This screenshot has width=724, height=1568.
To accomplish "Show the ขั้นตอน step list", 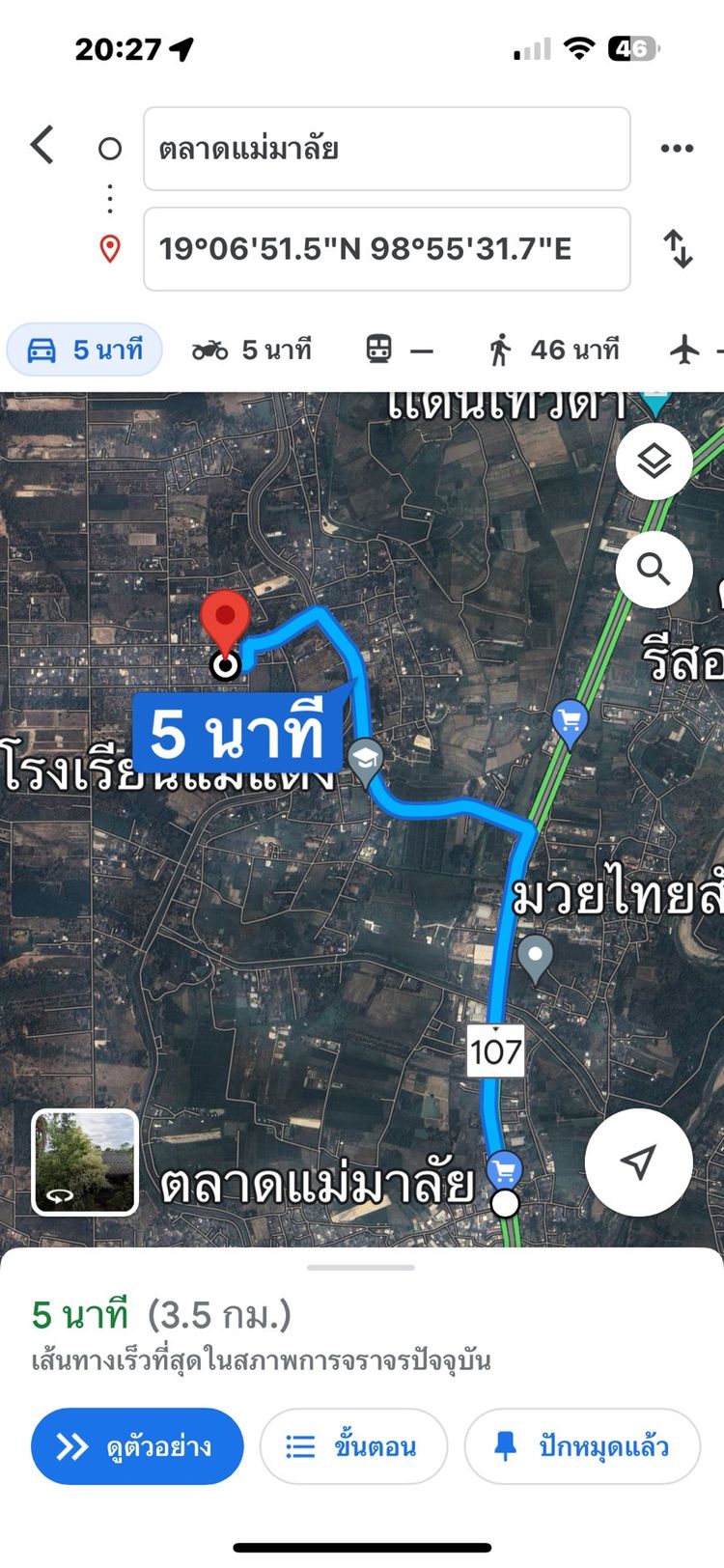I will [353, 1445].
